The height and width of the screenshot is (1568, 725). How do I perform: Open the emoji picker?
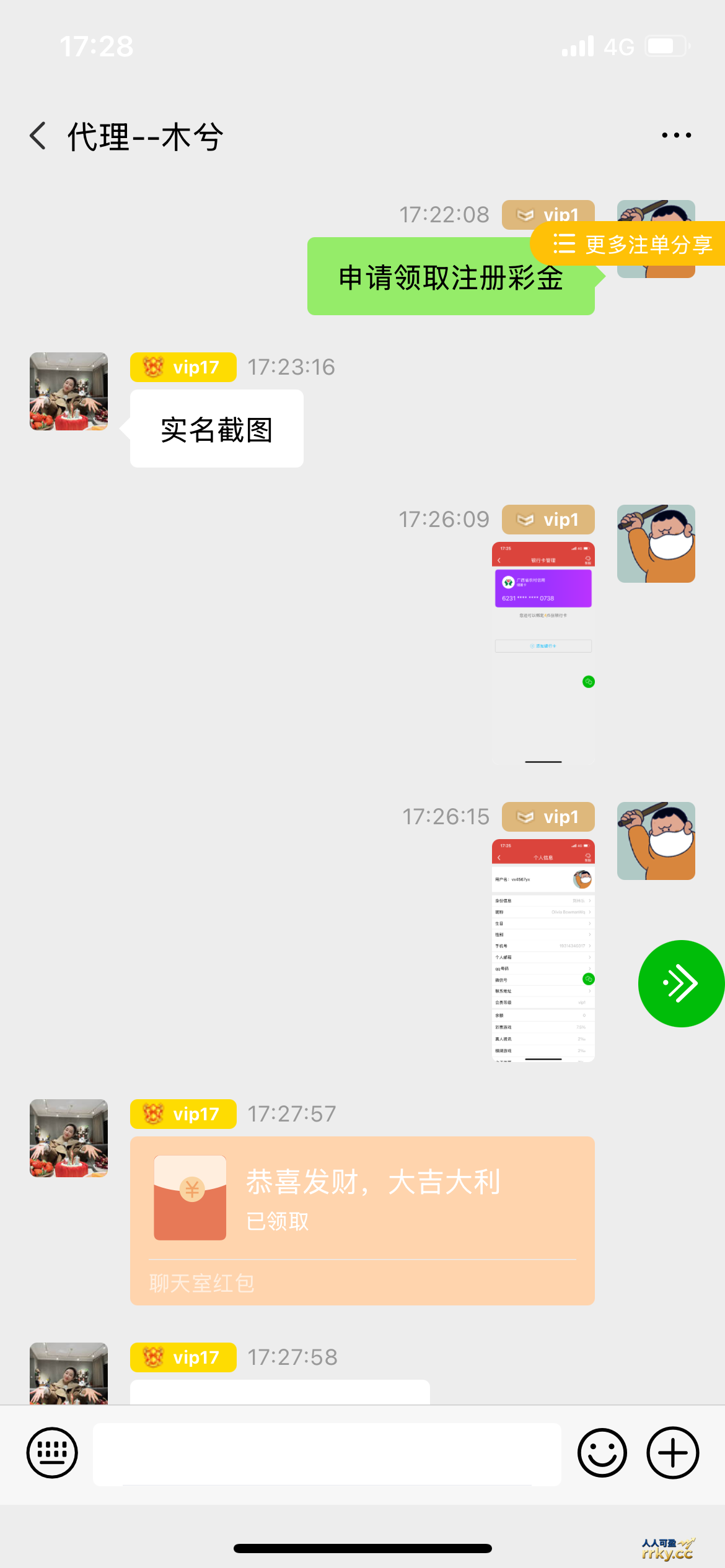coord(604,1452)
